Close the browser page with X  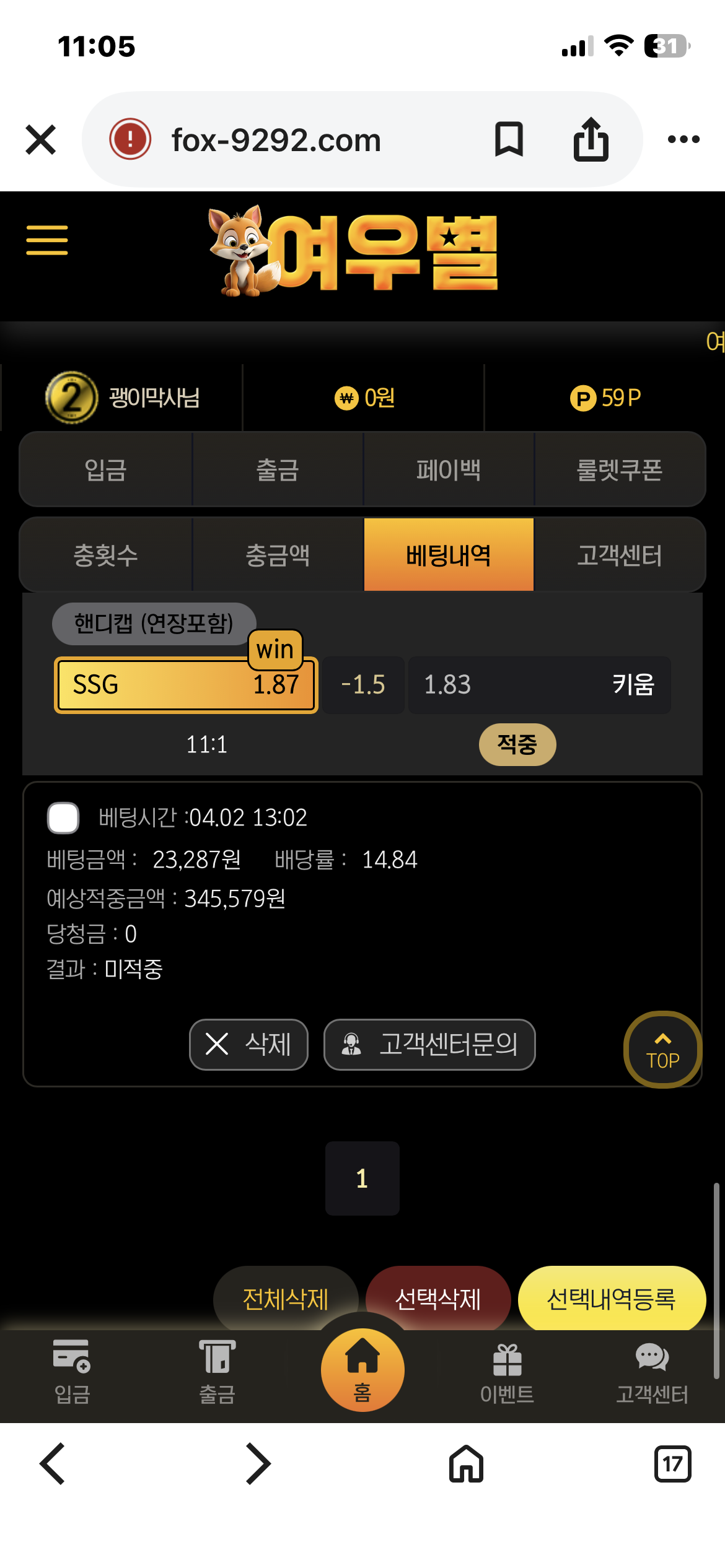[41, 139]
